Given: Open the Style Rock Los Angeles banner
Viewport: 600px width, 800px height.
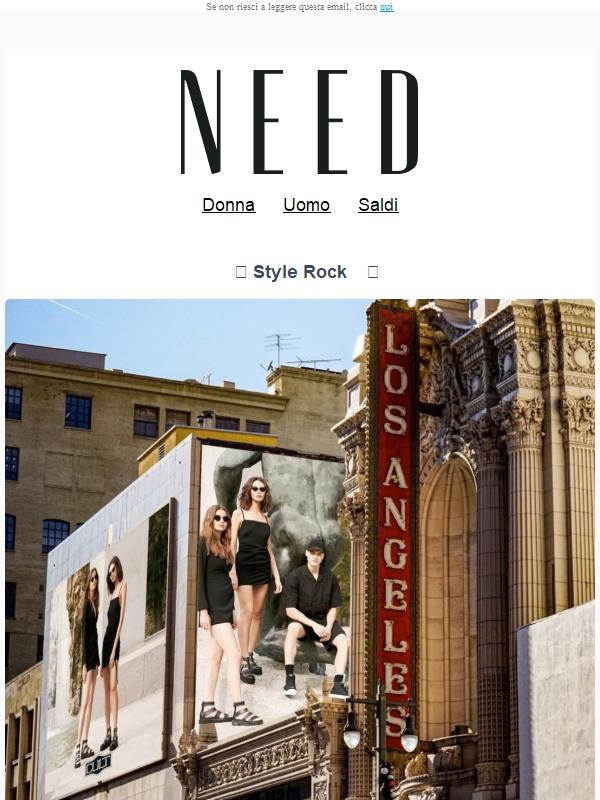Looking at the screenshot, I should (x=300, y=548).
